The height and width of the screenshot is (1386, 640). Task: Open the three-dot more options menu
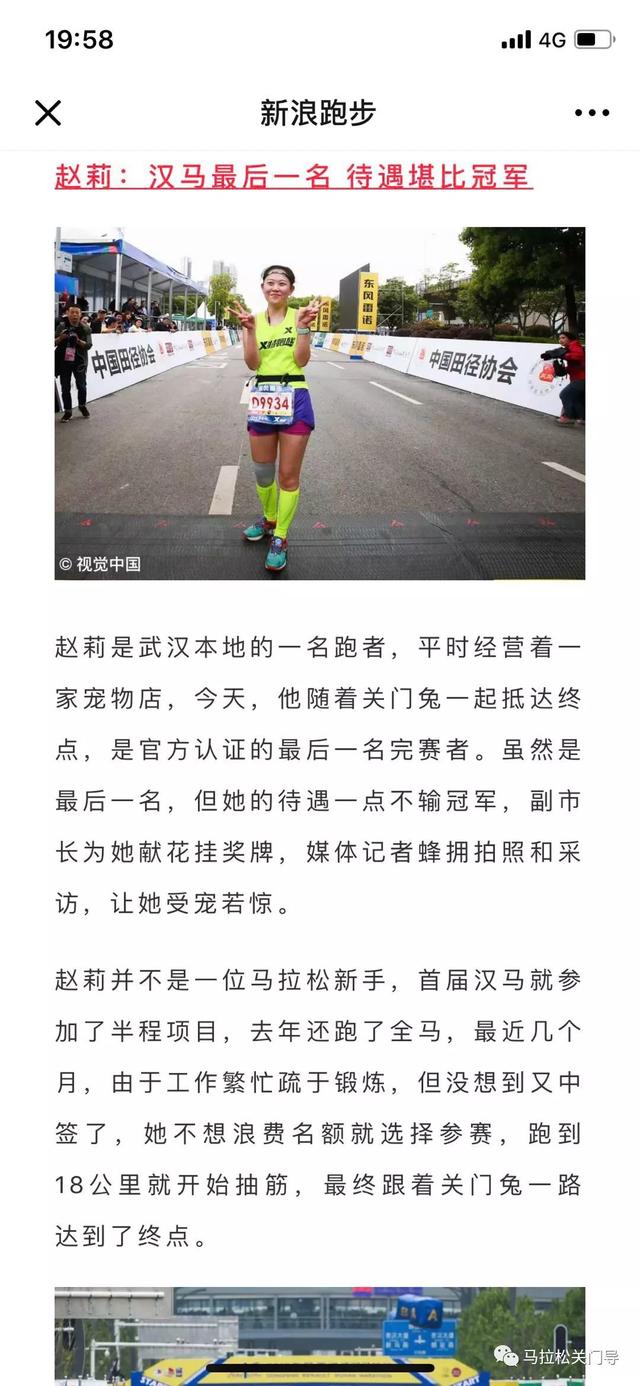(x=591, y=113)
